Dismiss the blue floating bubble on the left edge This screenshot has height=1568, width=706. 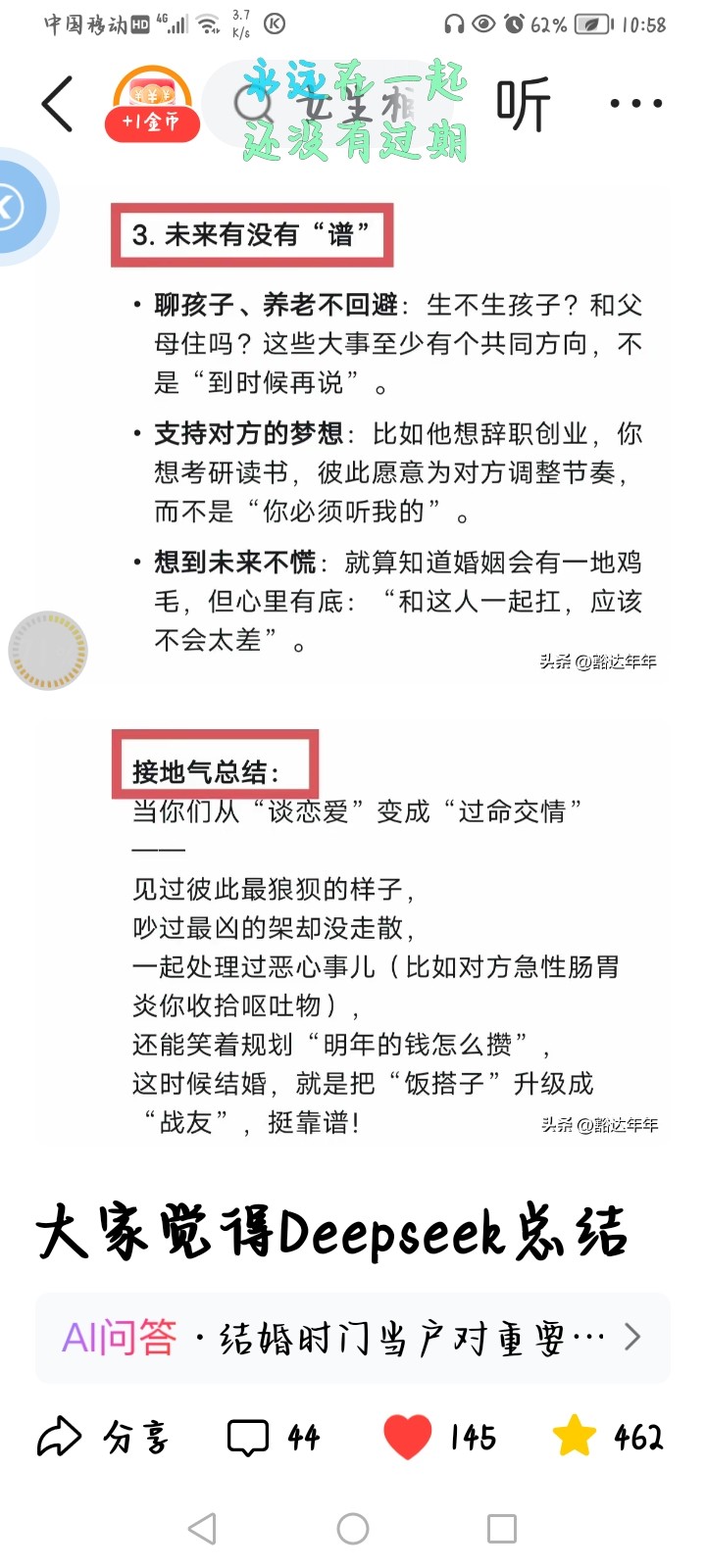click(x=20, y=206)
